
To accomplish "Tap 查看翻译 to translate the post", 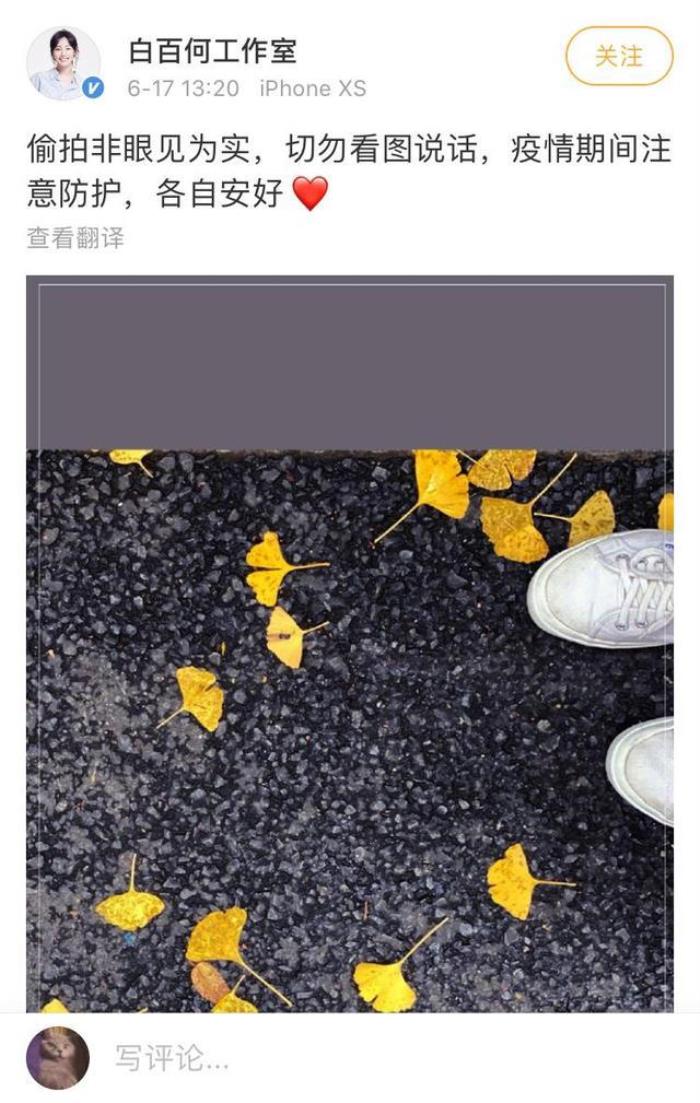I will pyautogui.click(x=75, y=238).
